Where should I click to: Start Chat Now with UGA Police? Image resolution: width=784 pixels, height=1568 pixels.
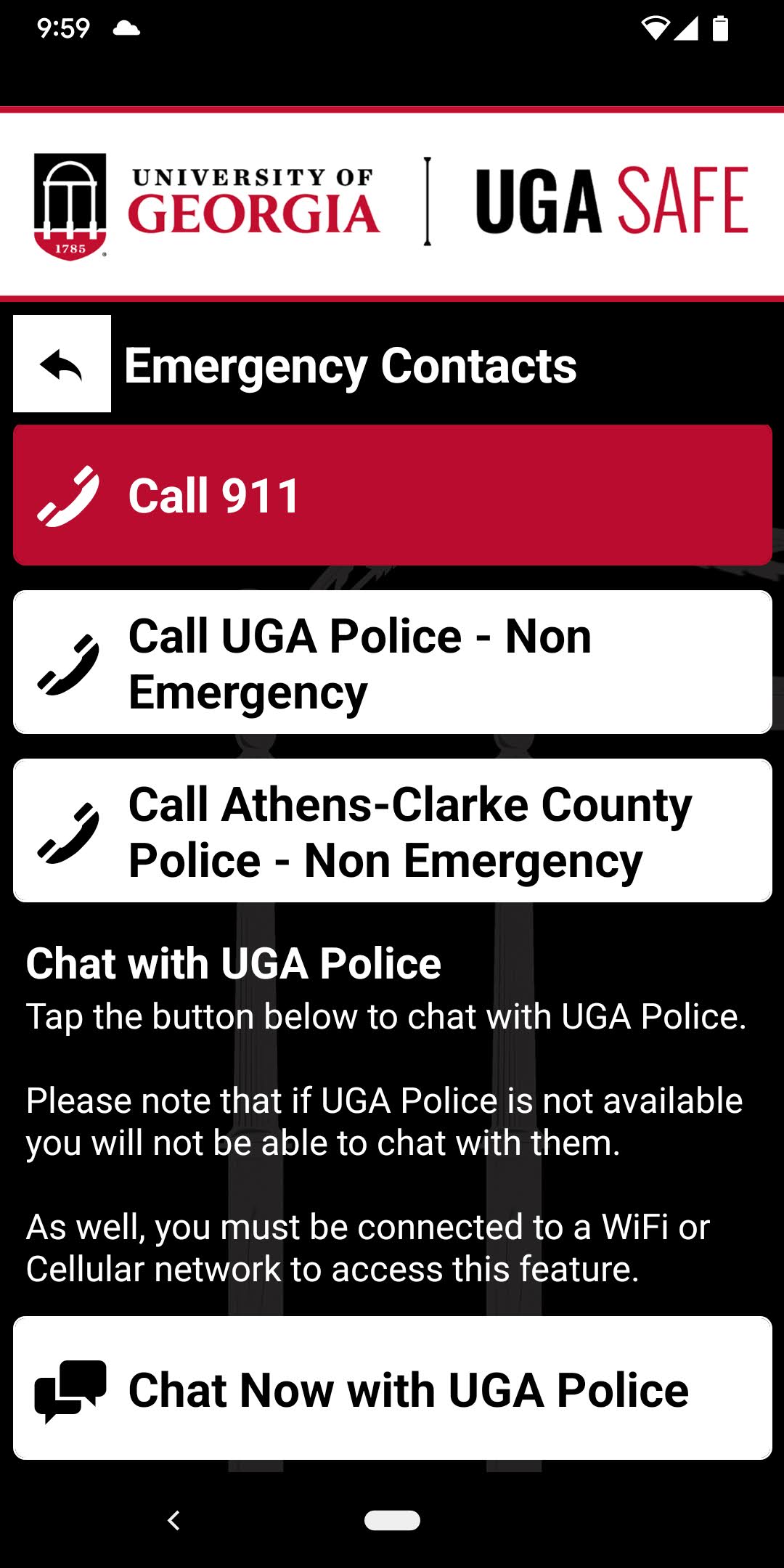(392, 1388)
